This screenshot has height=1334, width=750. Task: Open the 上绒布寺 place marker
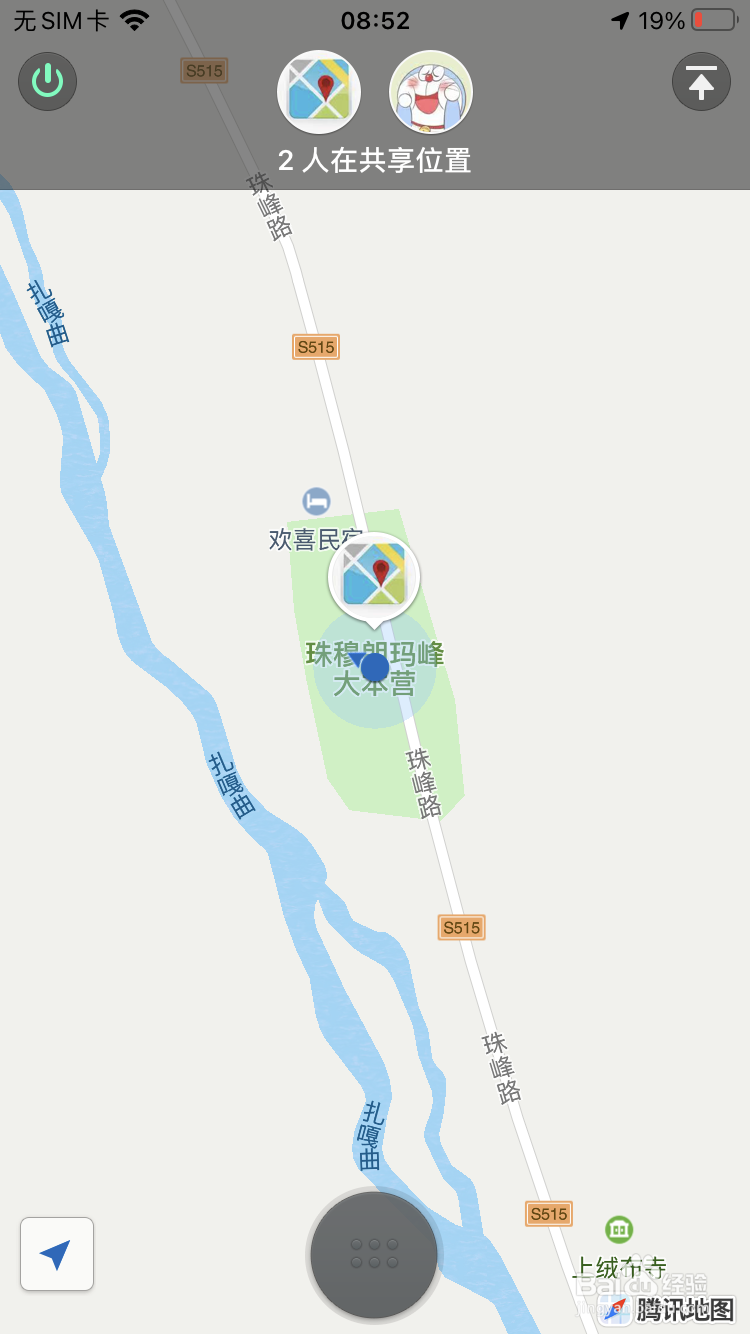tap(619, 1229)
